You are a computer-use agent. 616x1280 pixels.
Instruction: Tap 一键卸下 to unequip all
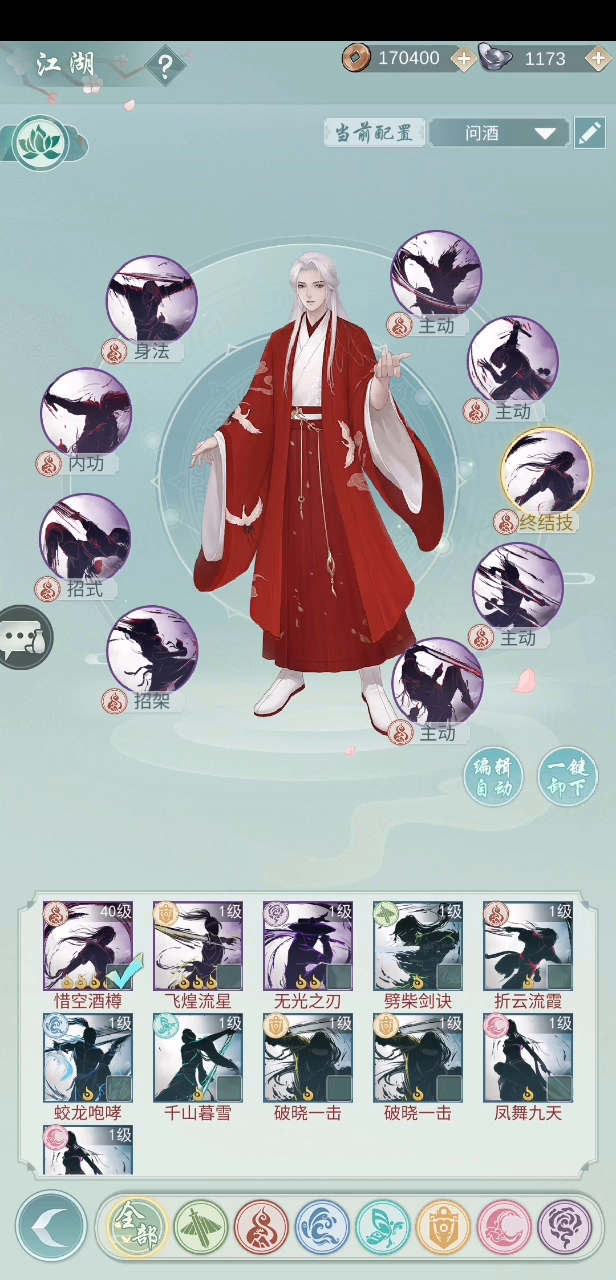568,777
